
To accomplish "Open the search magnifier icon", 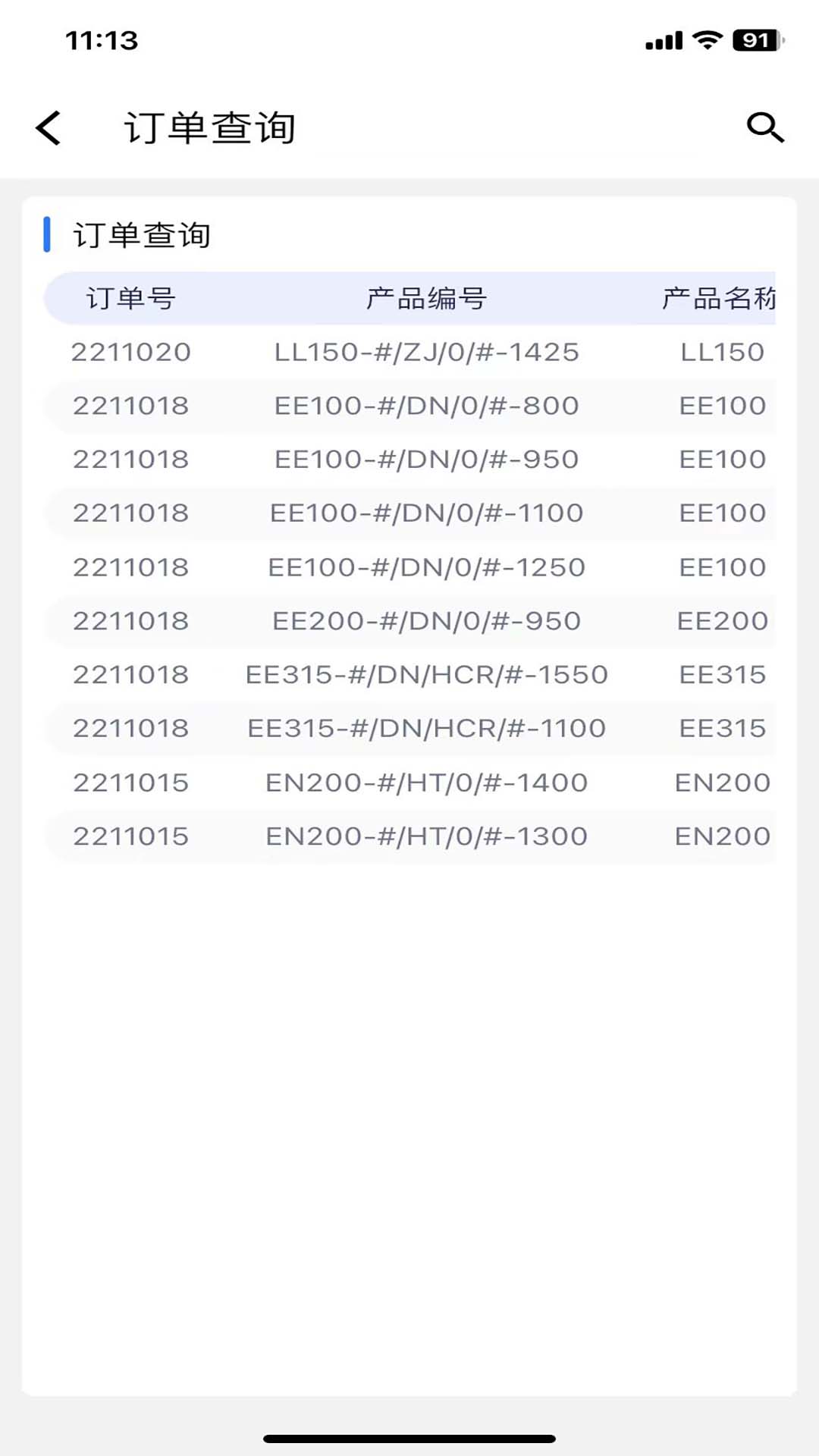I will pyautogui.click(x=764, y=127).
